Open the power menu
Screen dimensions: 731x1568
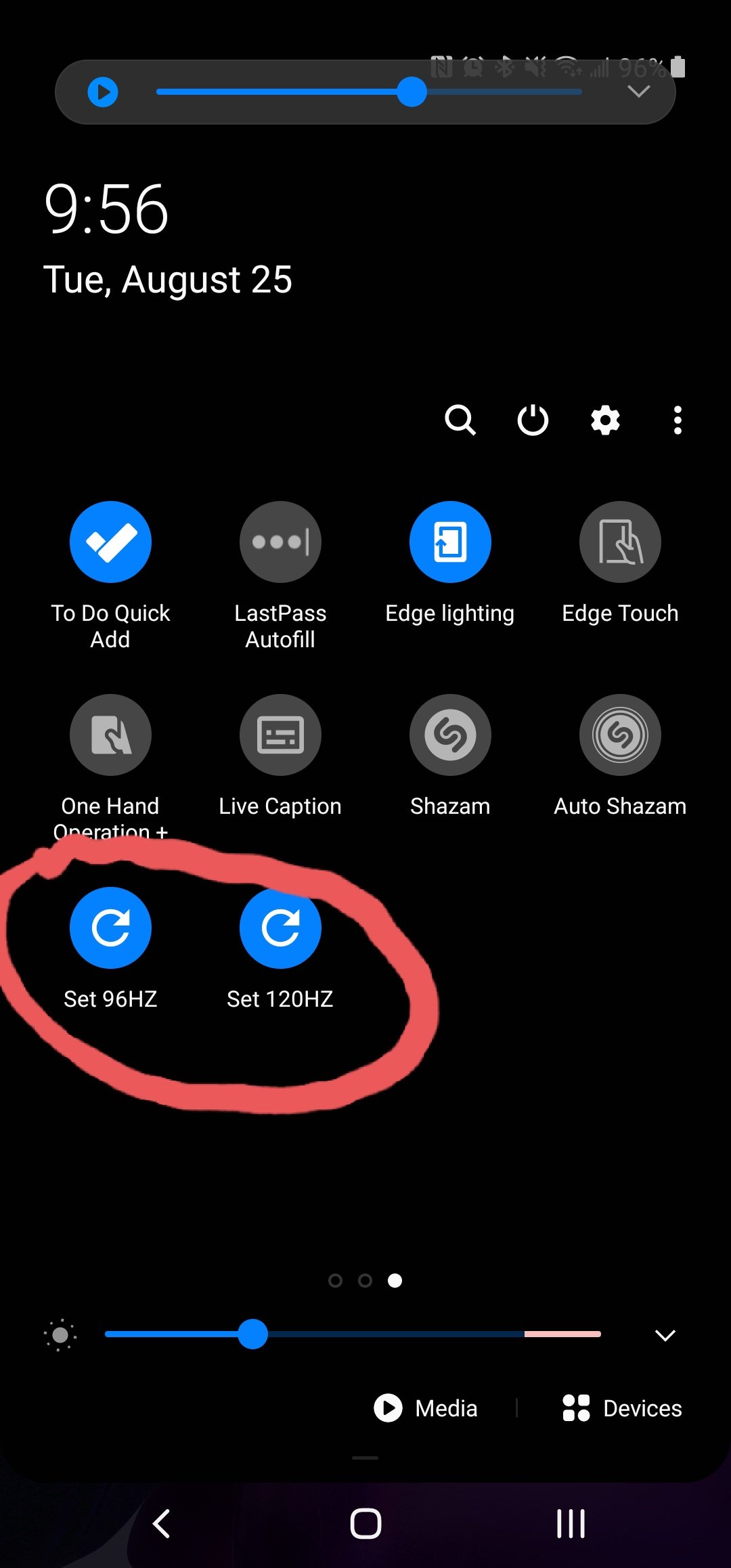point(533,420)
